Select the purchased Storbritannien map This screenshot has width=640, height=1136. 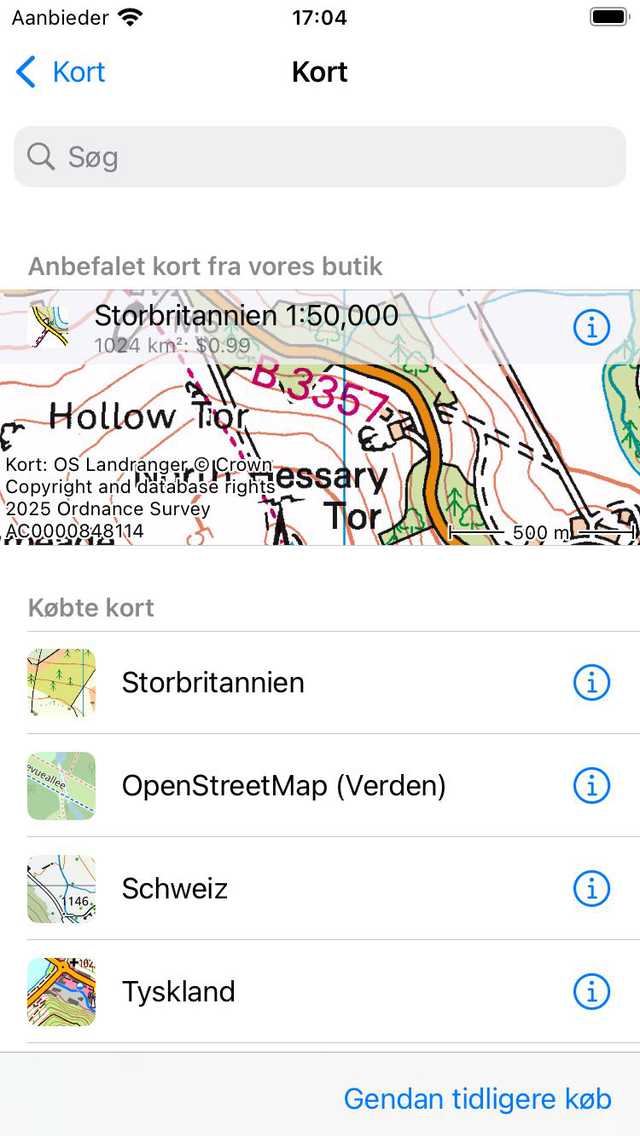(x=212, y=683)
